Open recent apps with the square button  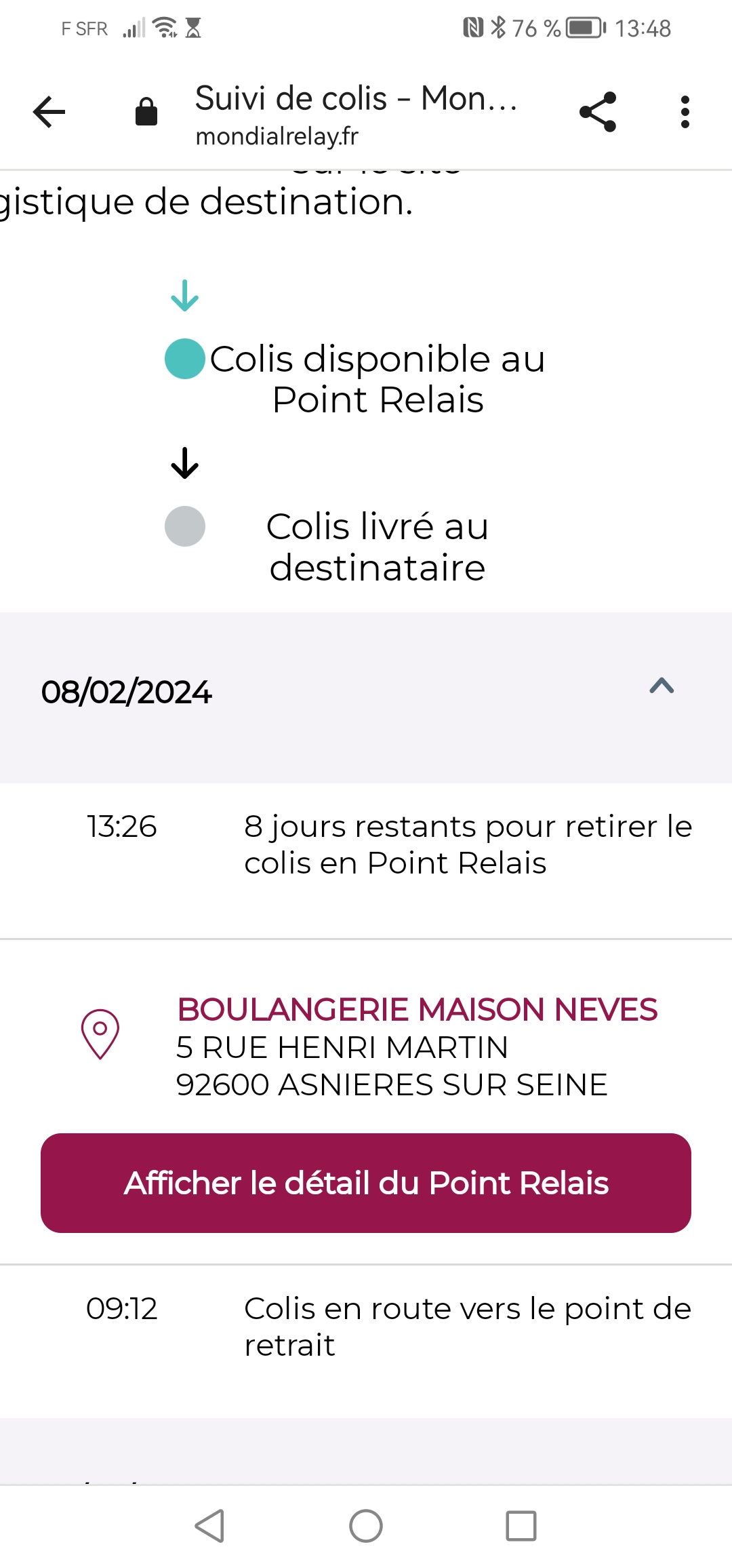521,1526
